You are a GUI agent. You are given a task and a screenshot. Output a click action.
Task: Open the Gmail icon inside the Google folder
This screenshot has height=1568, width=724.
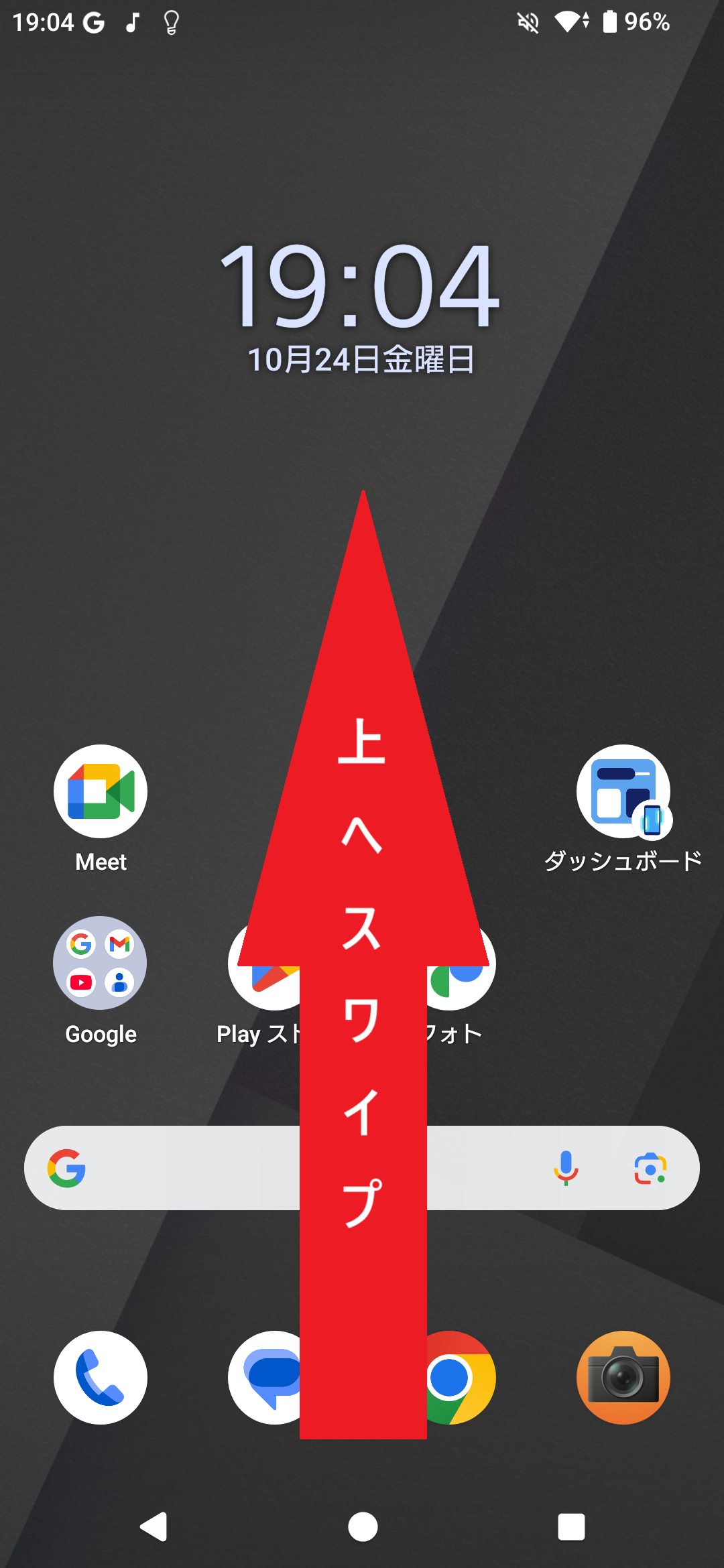click(120, 945)
